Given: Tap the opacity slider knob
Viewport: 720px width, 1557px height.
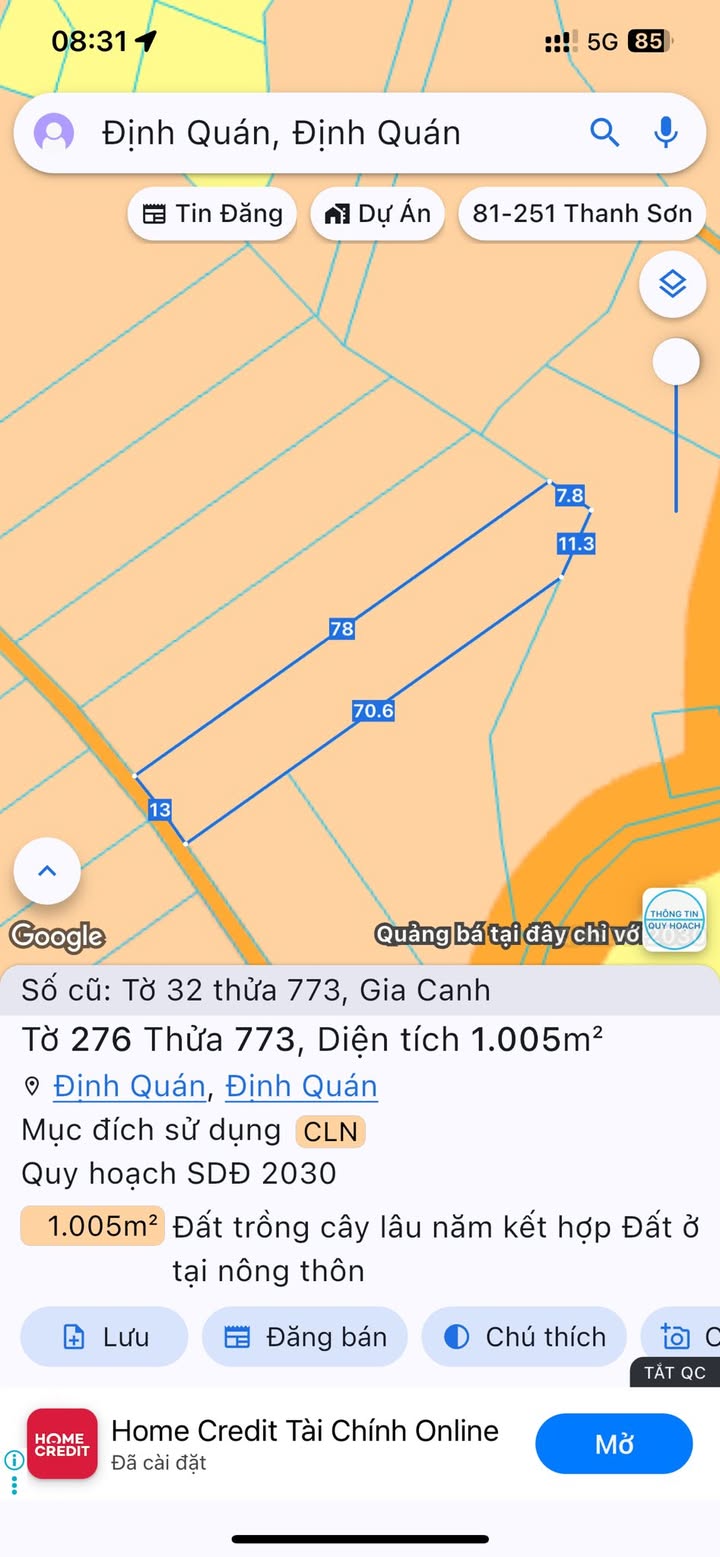Looking at the screenshot, I should tap(676, 361).
